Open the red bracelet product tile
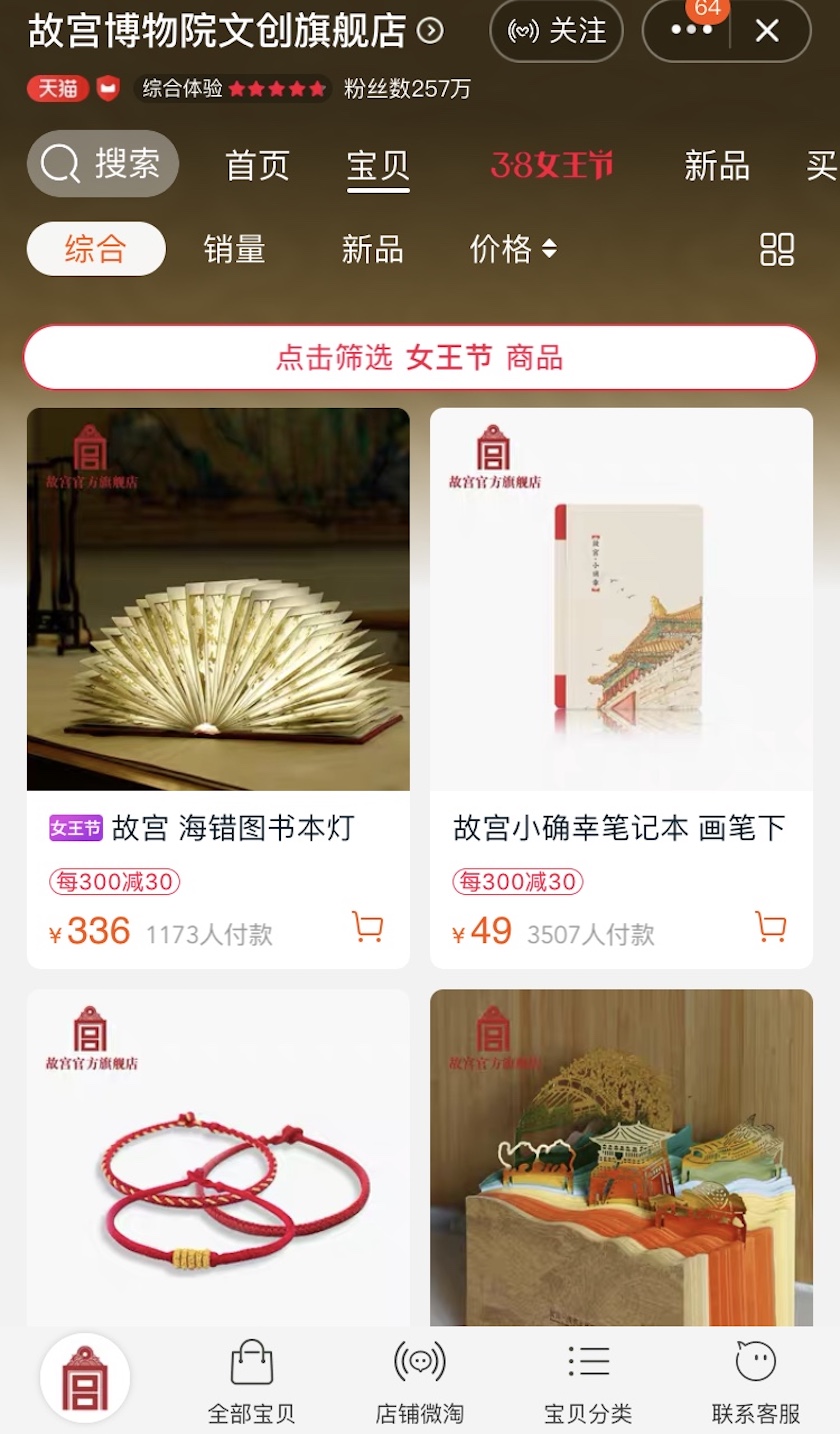The image size is (840, 1434). 218,1160
